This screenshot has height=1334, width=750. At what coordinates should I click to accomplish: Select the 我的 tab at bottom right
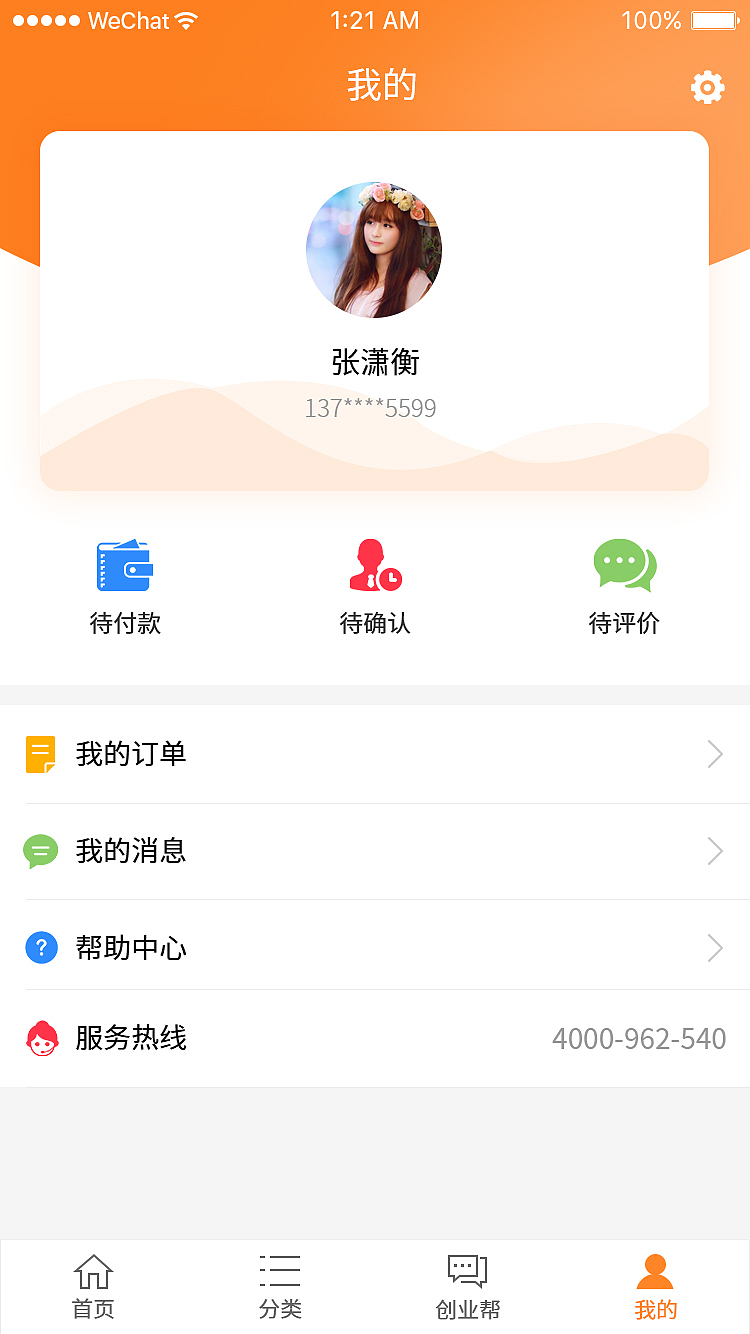[x=656, y=1285]
